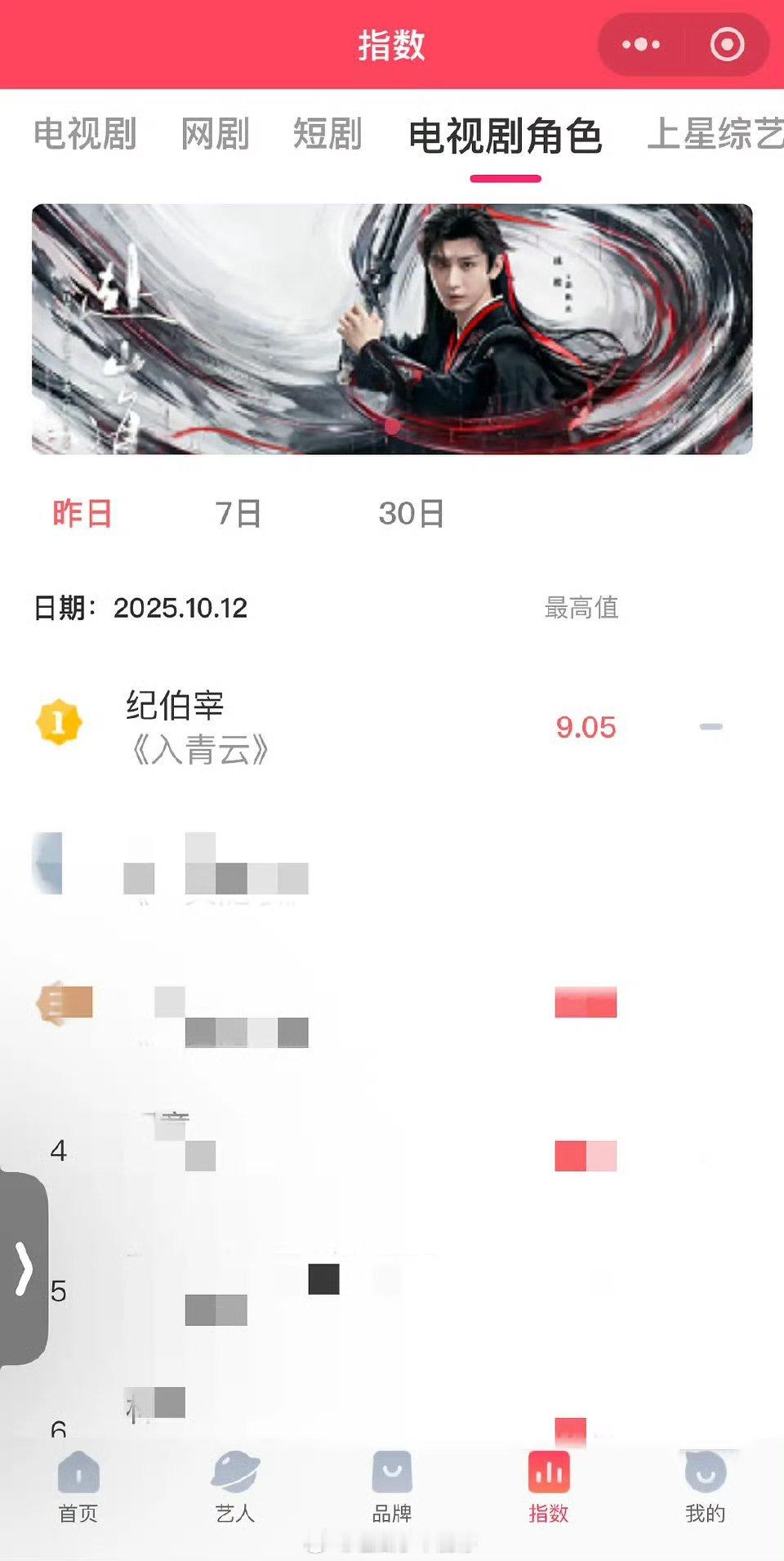784x1561 pixels.
Task: Click the 9.05 peak score value
Action: pos(585,727)
